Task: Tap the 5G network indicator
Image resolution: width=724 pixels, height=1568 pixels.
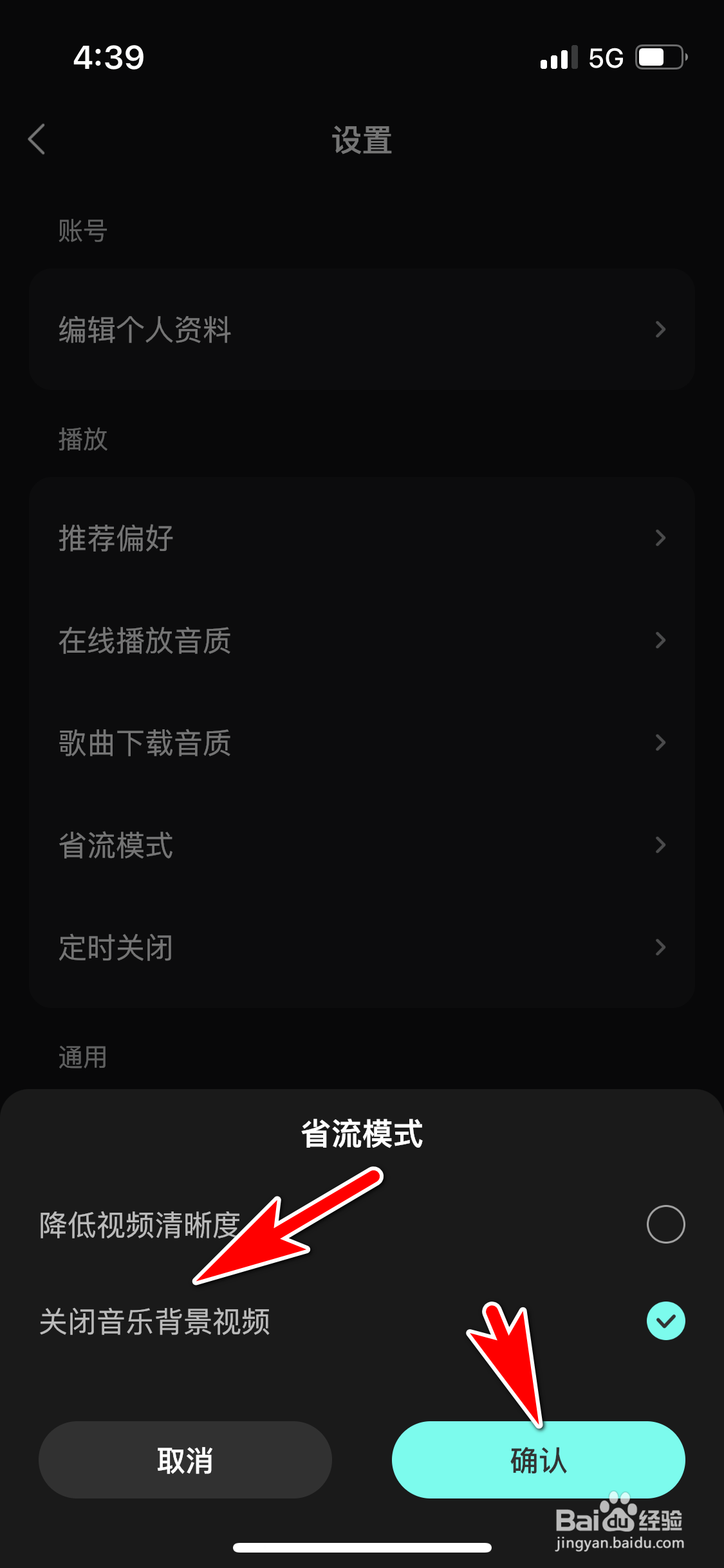Action: click(604, 58)
